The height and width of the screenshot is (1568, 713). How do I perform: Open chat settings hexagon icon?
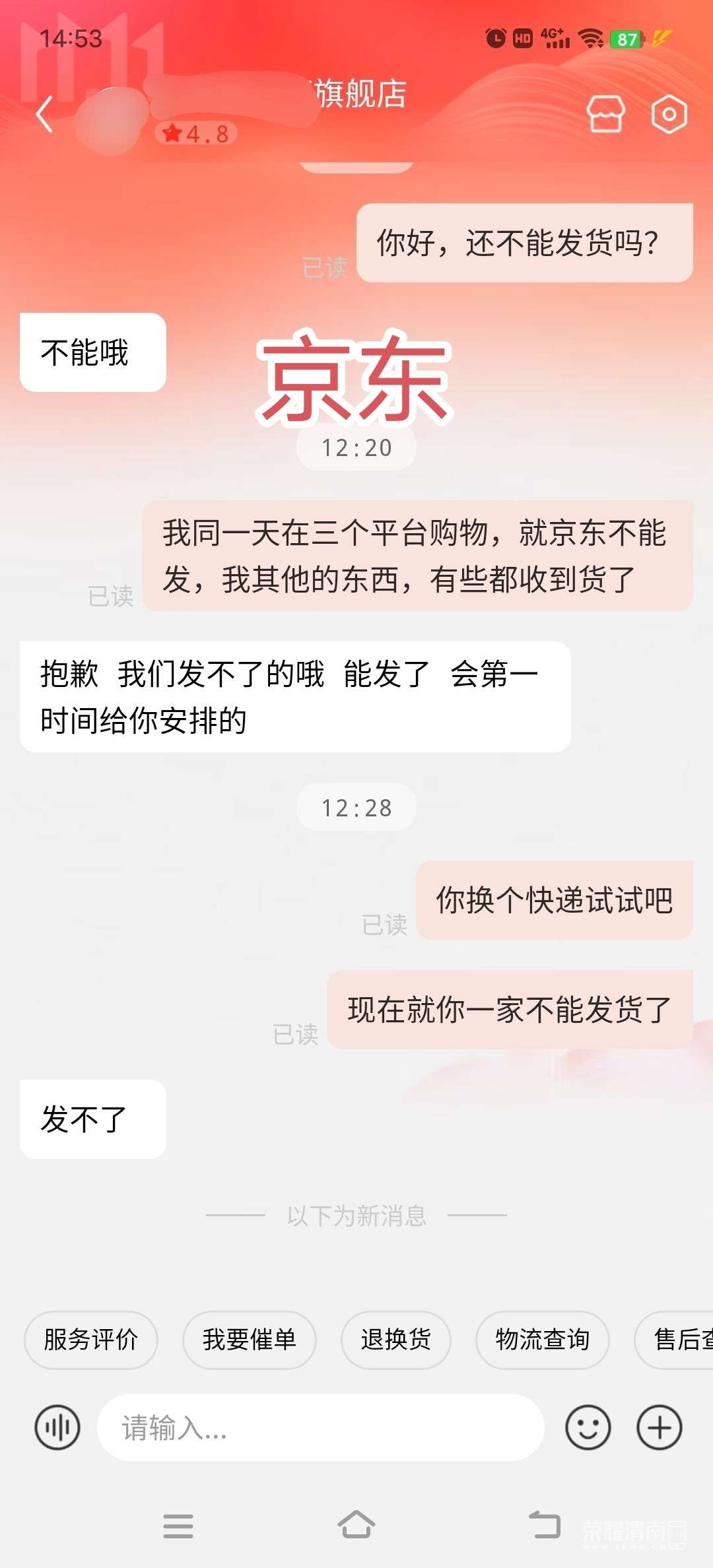point(669,115)
